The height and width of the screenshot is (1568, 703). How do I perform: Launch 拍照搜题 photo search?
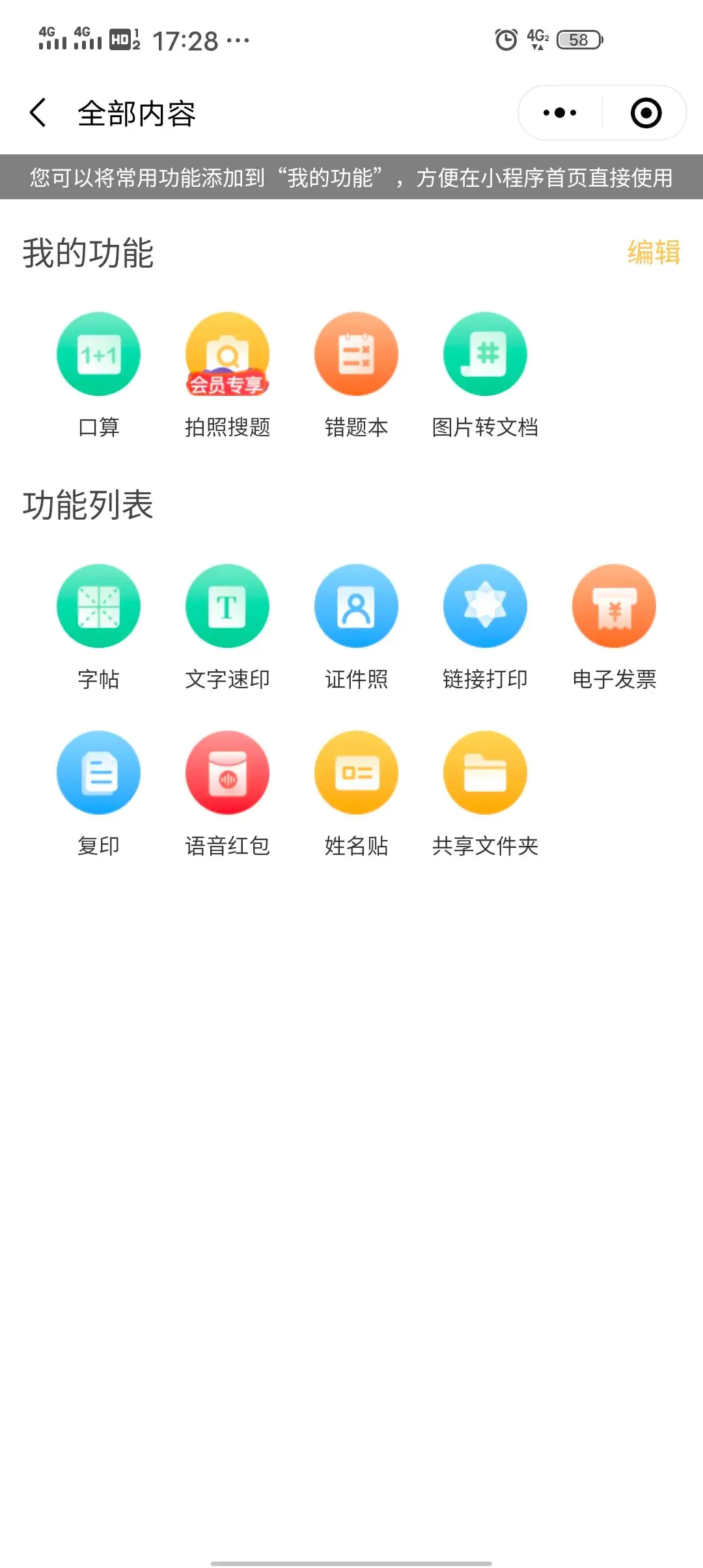227,354
